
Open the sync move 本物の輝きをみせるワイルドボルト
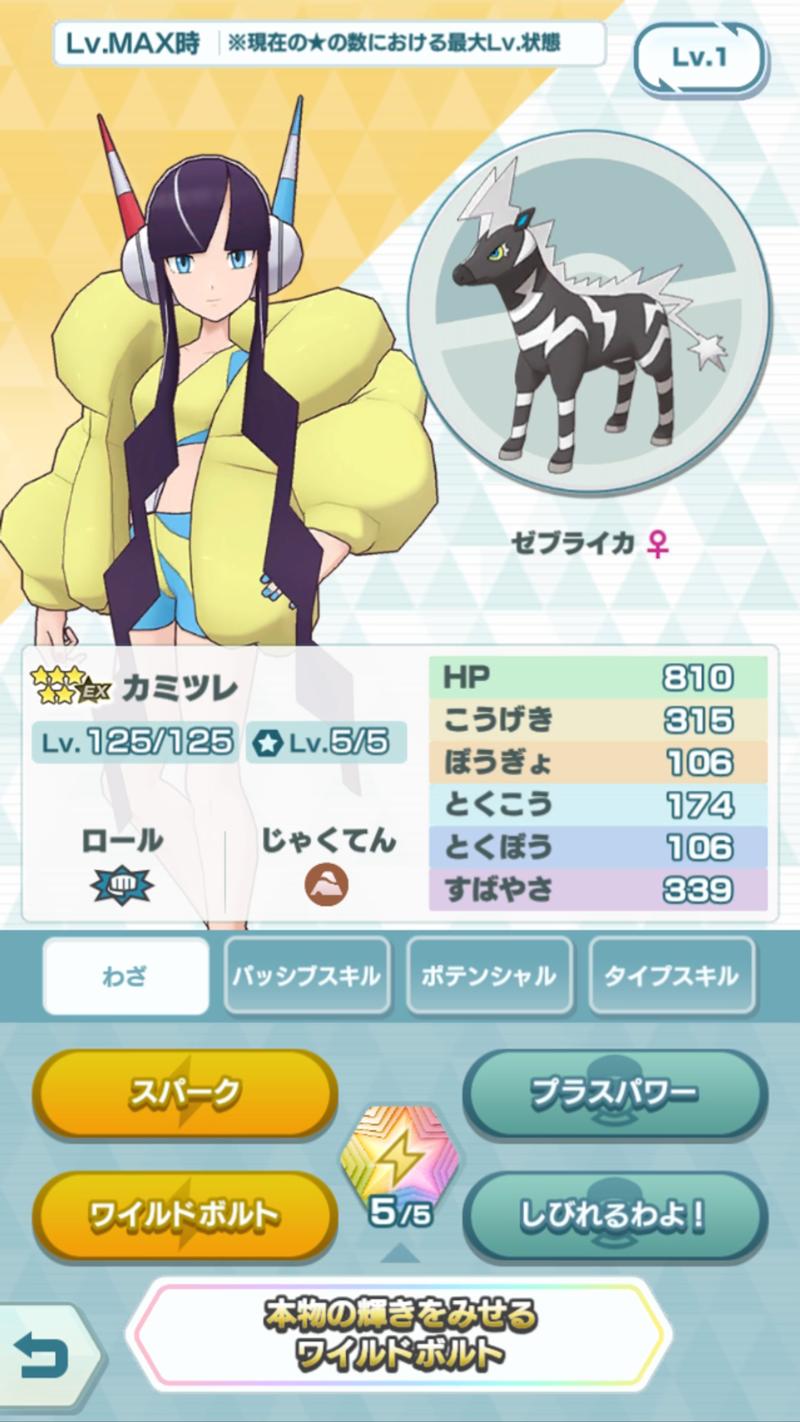(400, 1335)
